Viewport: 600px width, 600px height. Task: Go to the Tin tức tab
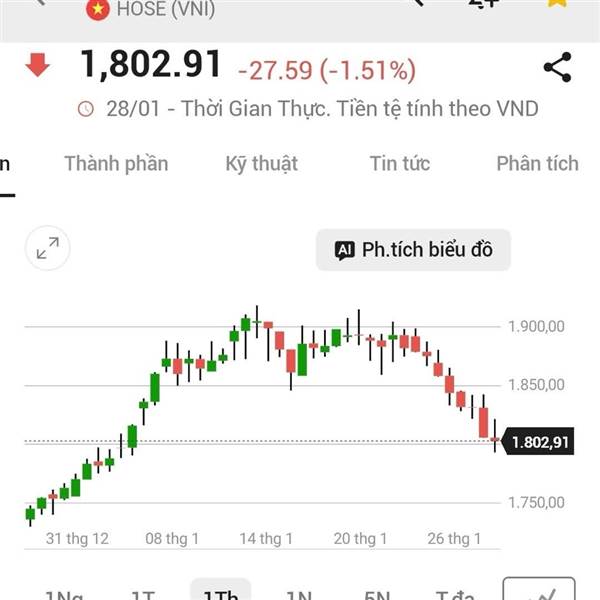coord(400,164)
